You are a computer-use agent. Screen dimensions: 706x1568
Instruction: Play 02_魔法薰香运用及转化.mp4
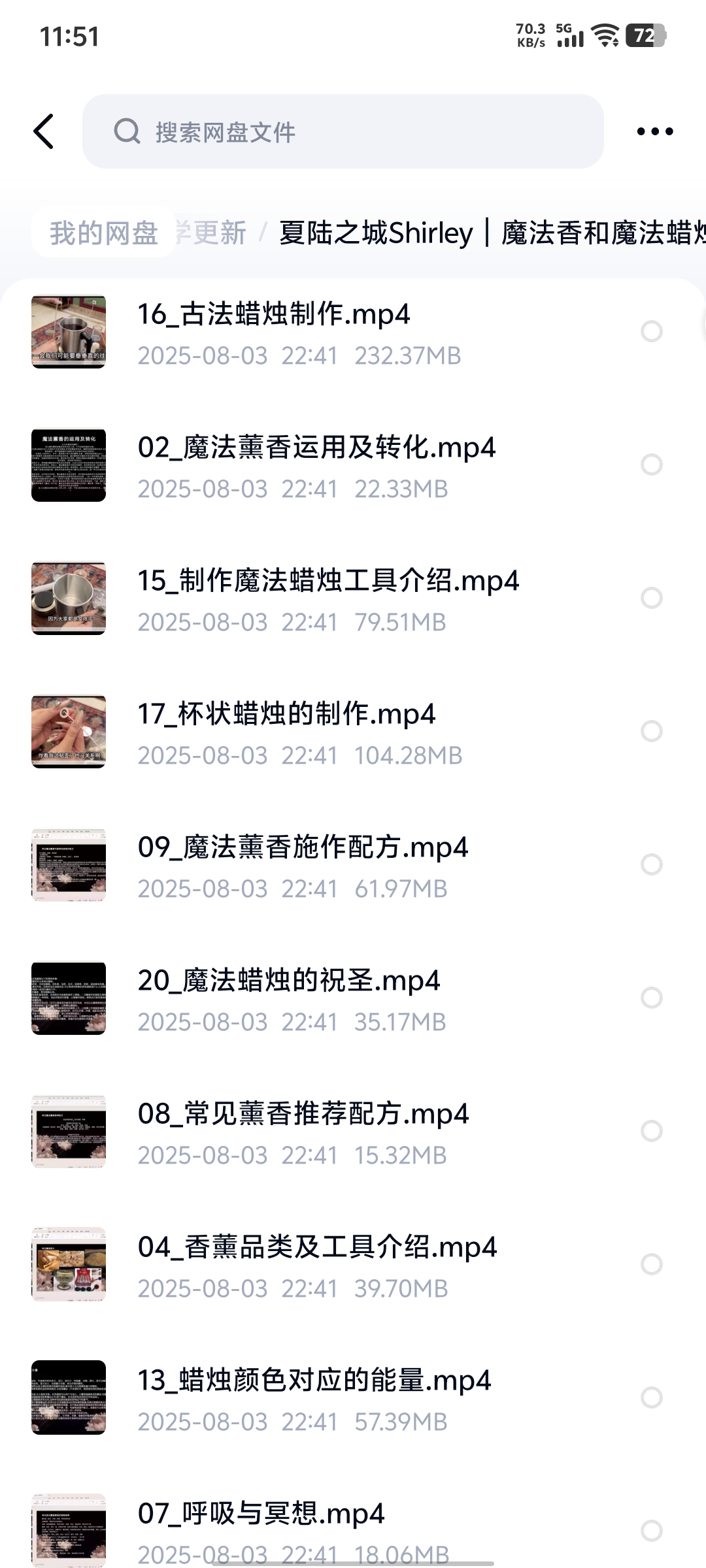pyautogui.click(x=316, y=448)
